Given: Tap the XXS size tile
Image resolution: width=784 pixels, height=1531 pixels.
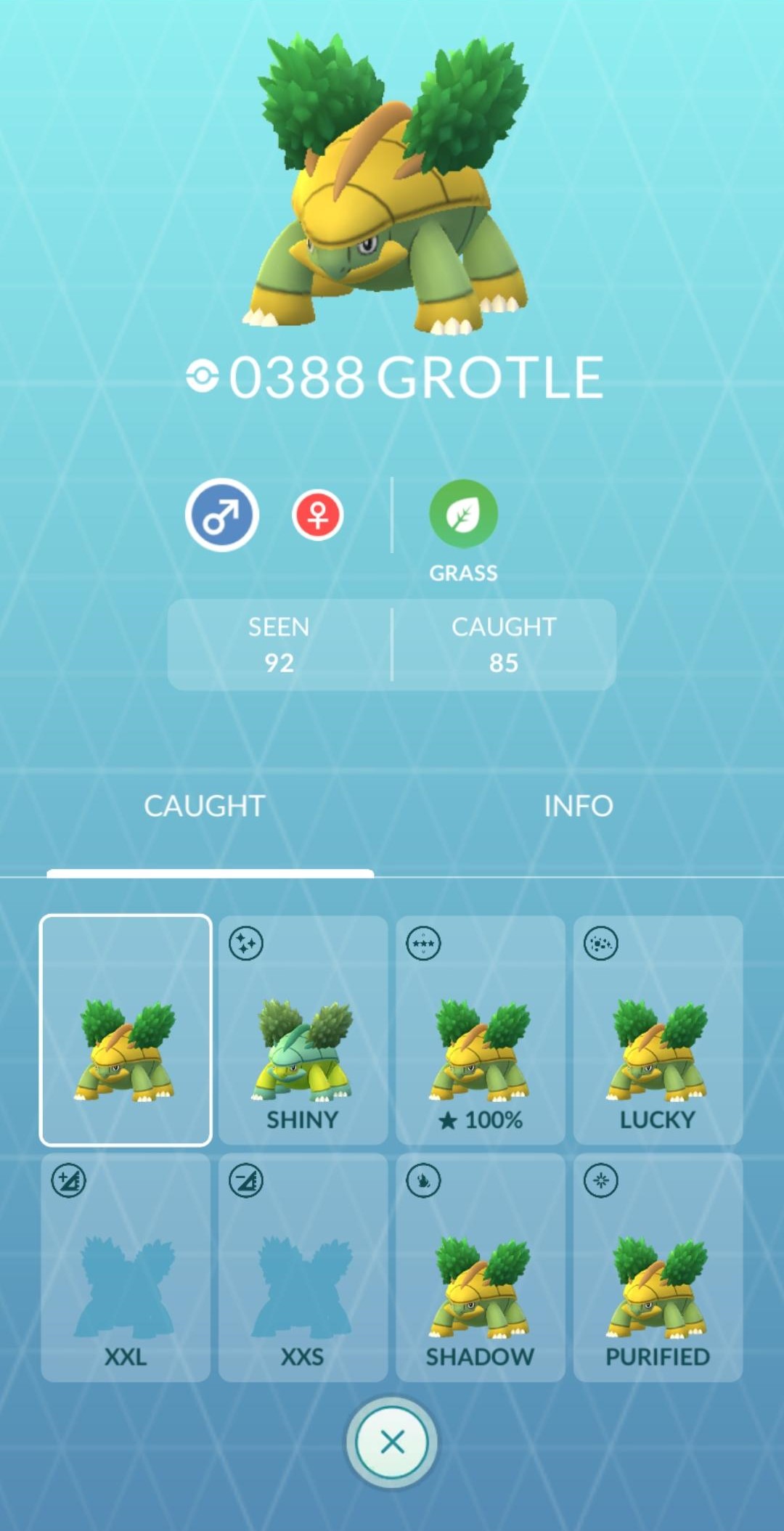Looking at the screenshot, I should click(303, 1267).
